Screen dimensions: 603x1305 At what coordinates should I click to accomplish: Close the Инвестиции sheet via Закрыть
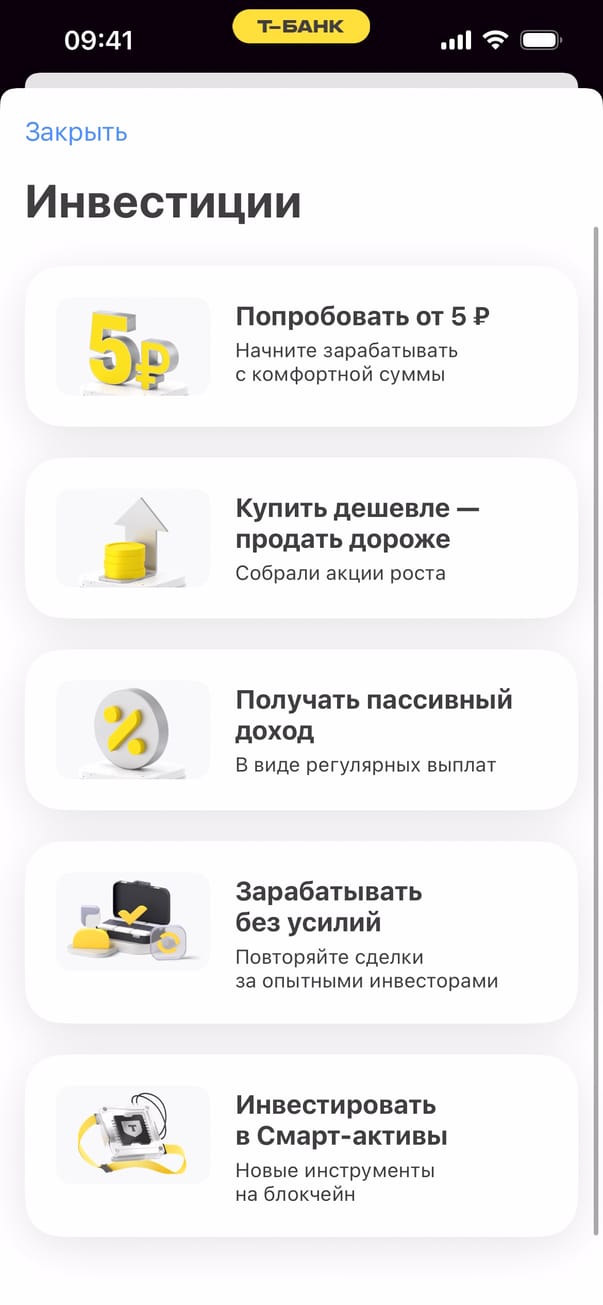[76, 132]
